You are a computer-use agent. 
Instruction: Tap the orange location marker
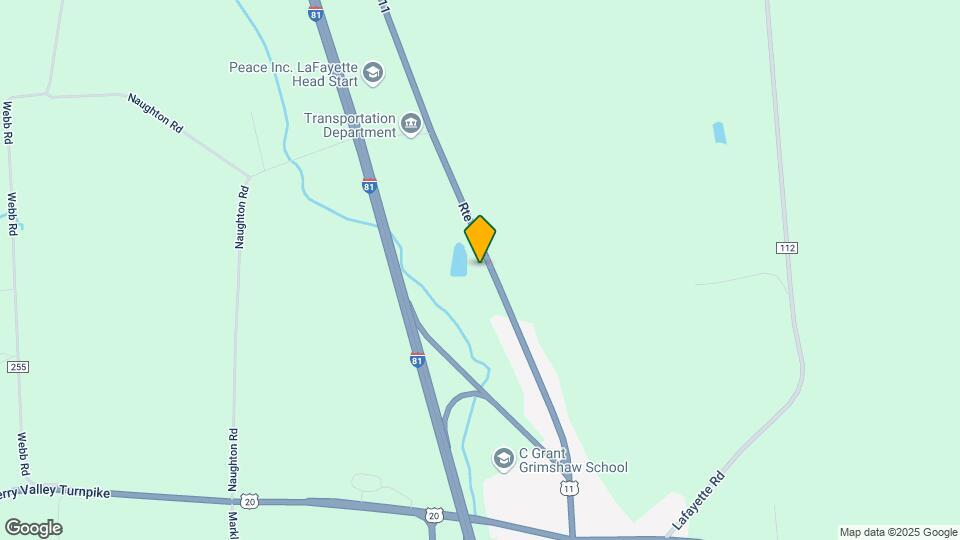(x=480, y=238)
